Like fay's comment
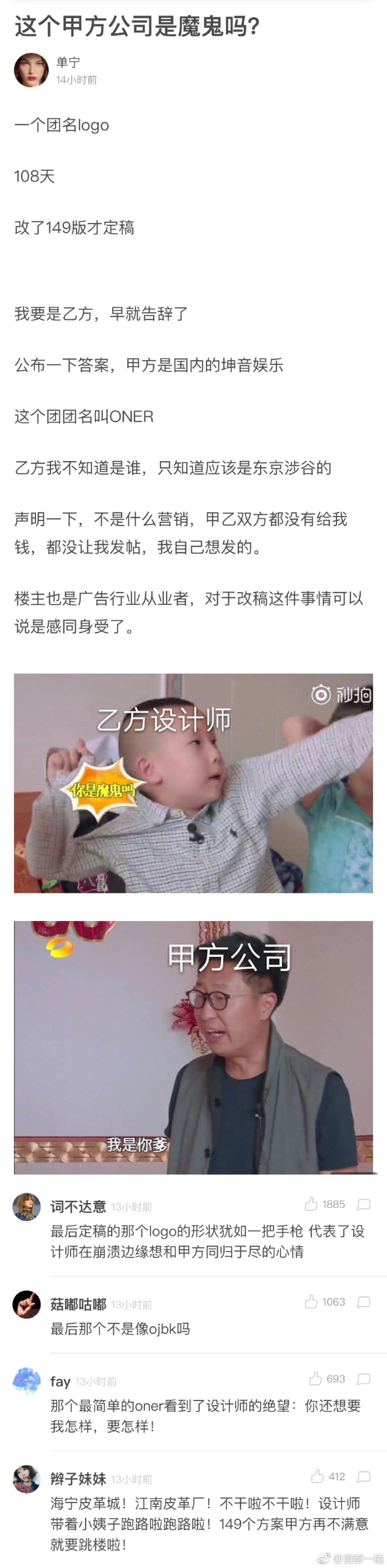Image resolution: width=387 pixels, height=1568 pixels. pyautogui.click(x=315, y=1378)
